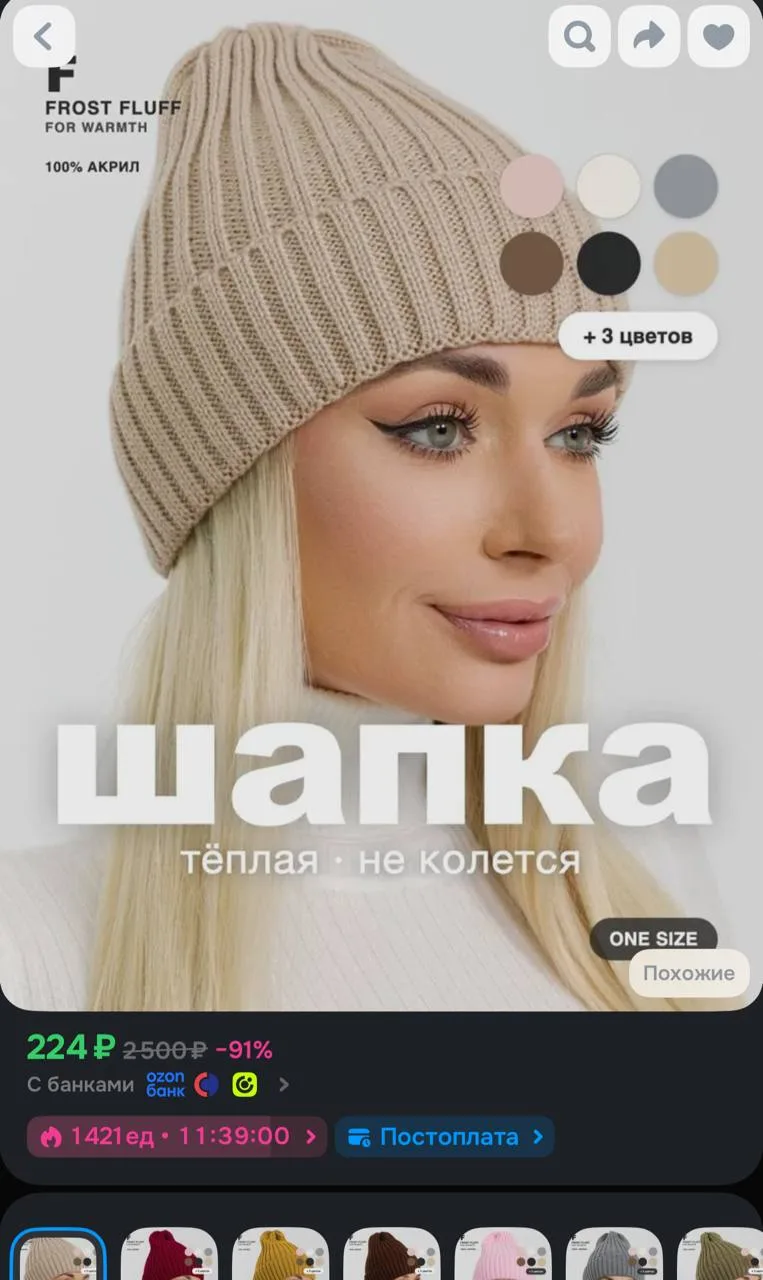Share this product
The height and width of the screenshot is (1280, 763).
pos(649,37)
